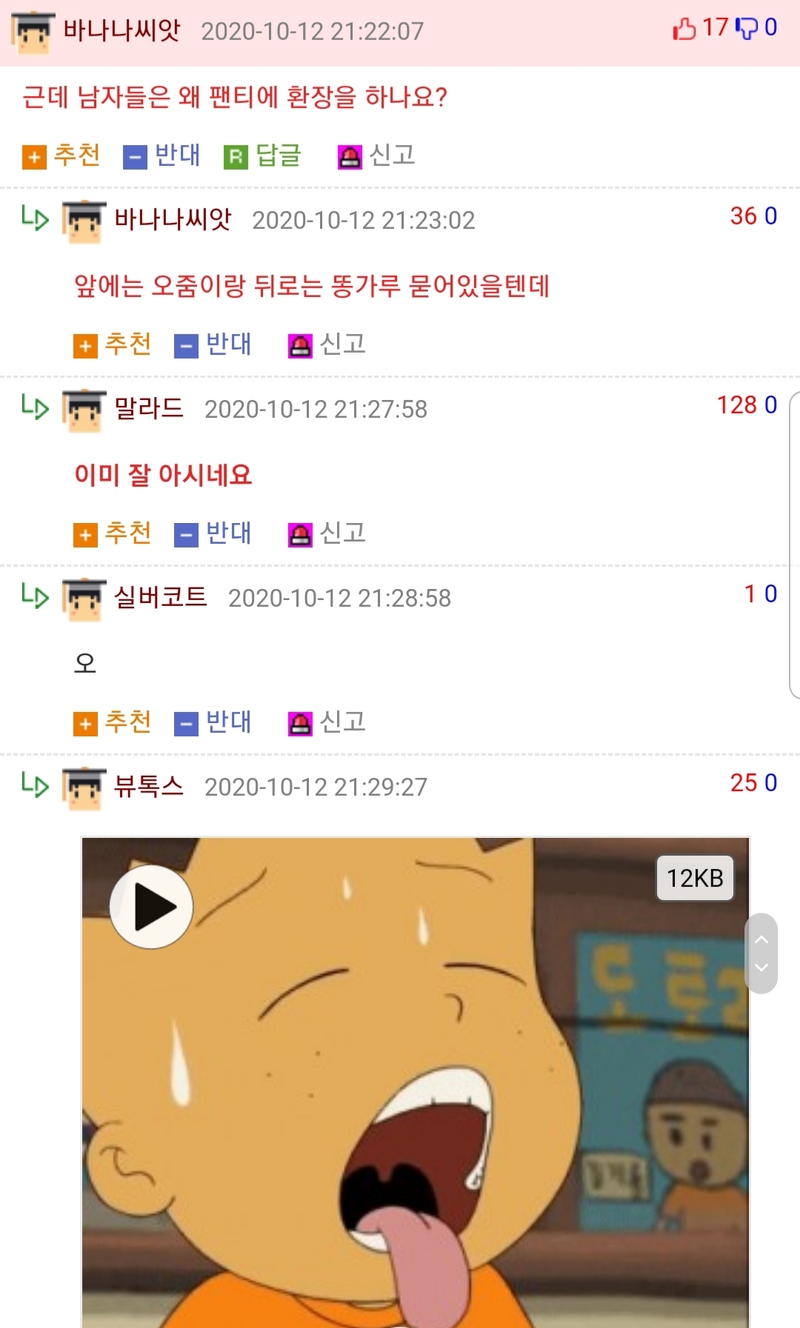Recommend 바나나씨앗's reply about 오줌
Screen dimensions: 800x1328
112,345
